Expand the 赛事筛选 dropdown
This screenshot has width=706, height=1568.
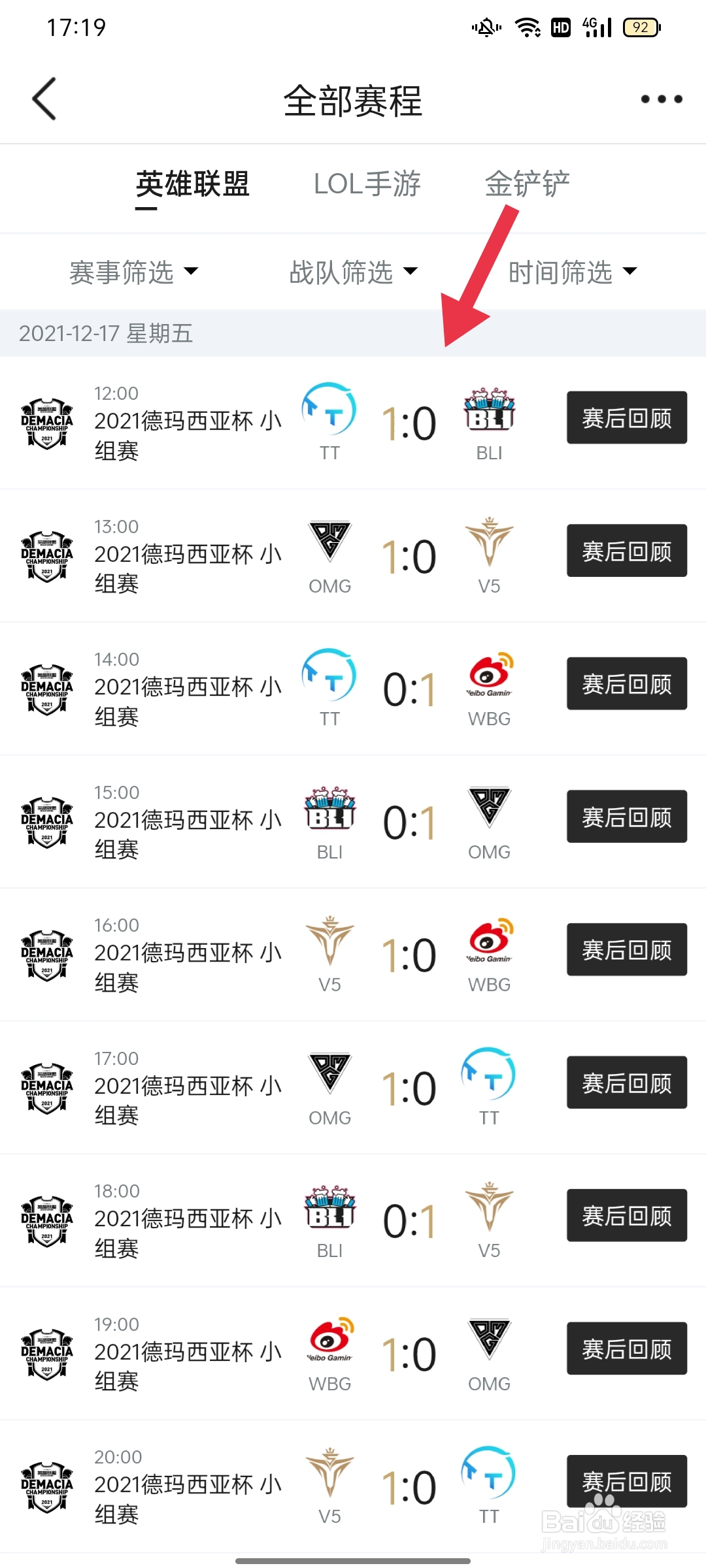133,272
